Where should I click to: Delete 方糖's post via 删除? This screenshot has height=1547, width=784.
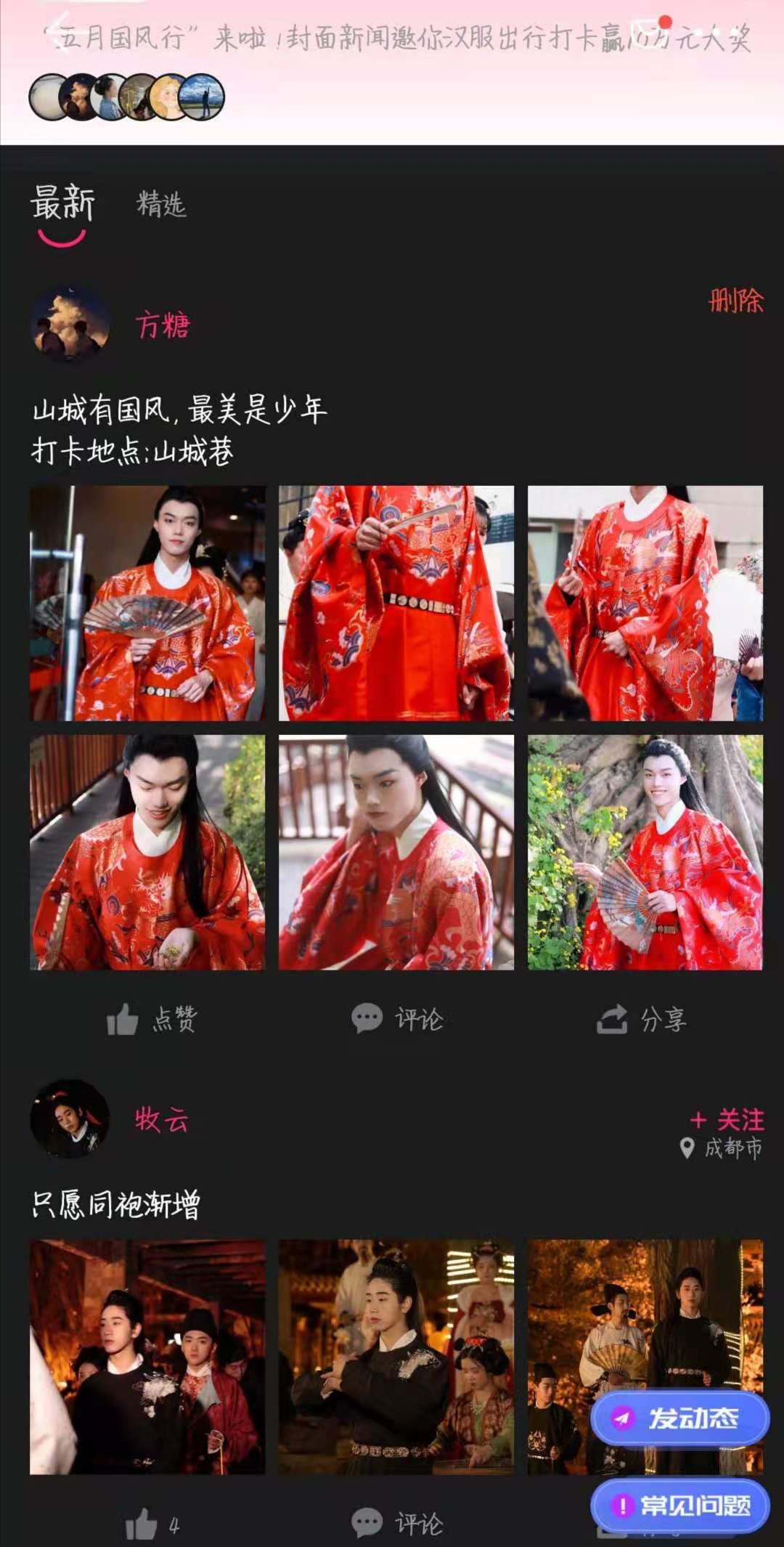coord(735,301)
